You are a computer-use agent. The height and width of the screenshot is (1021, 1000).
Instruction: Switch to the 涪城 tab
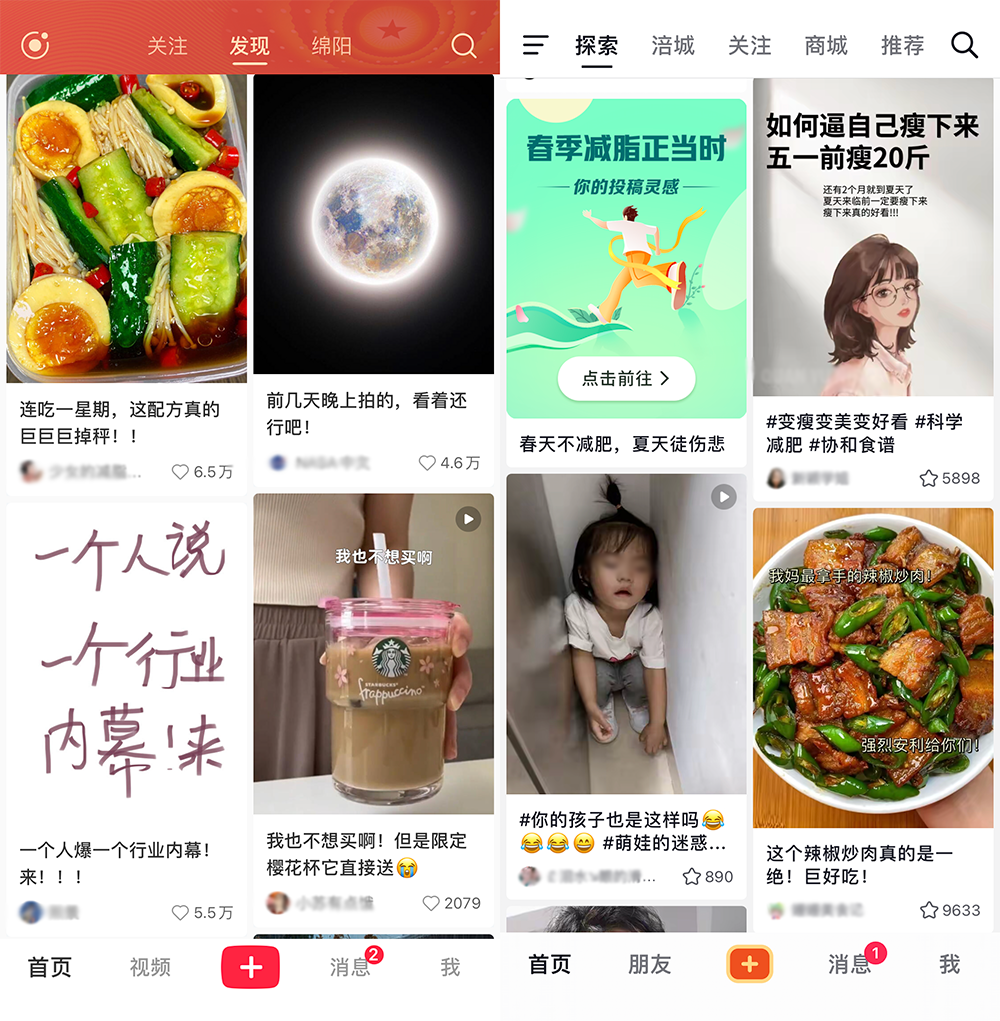[x=672, y=46]
